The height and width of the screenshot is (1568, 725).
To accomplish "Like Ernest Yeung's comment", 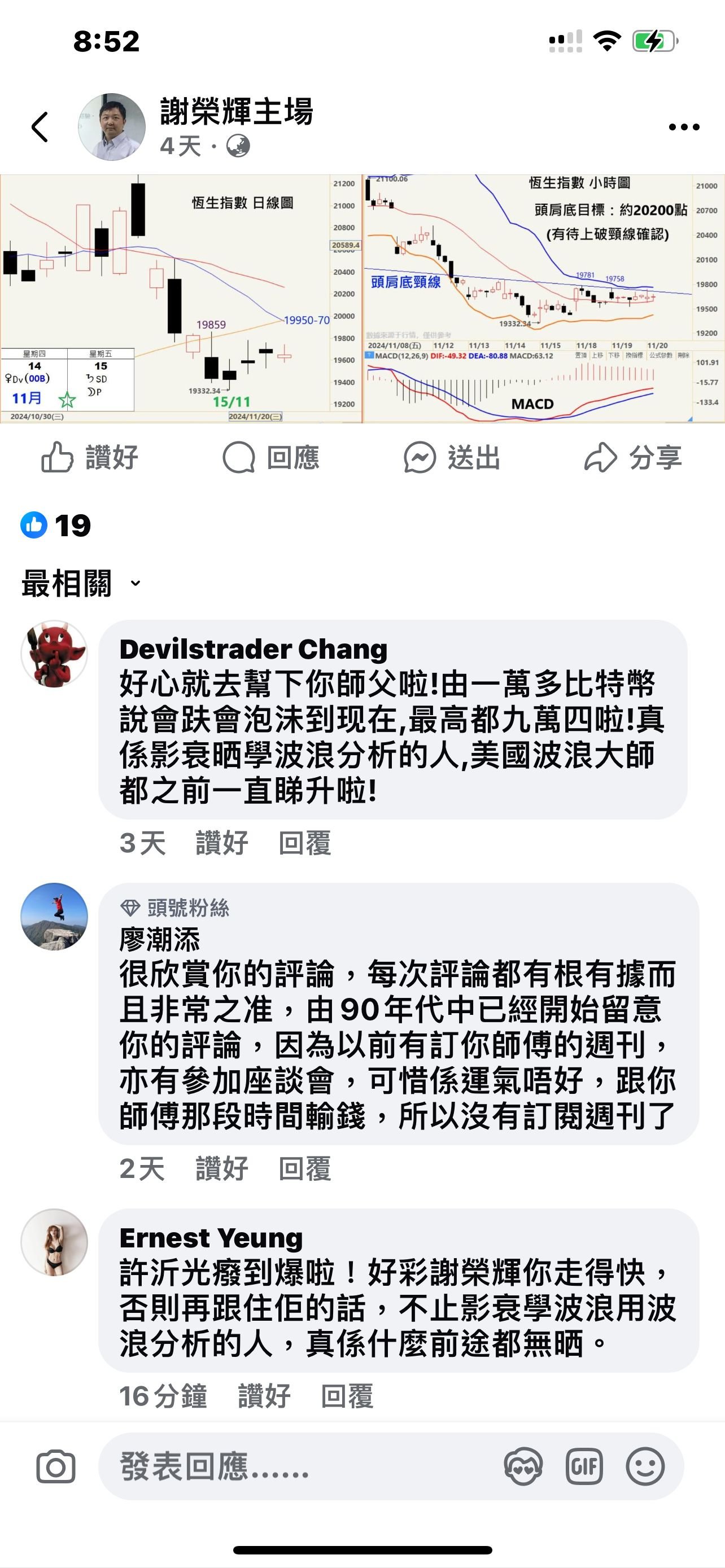I will coord(264,1396).
